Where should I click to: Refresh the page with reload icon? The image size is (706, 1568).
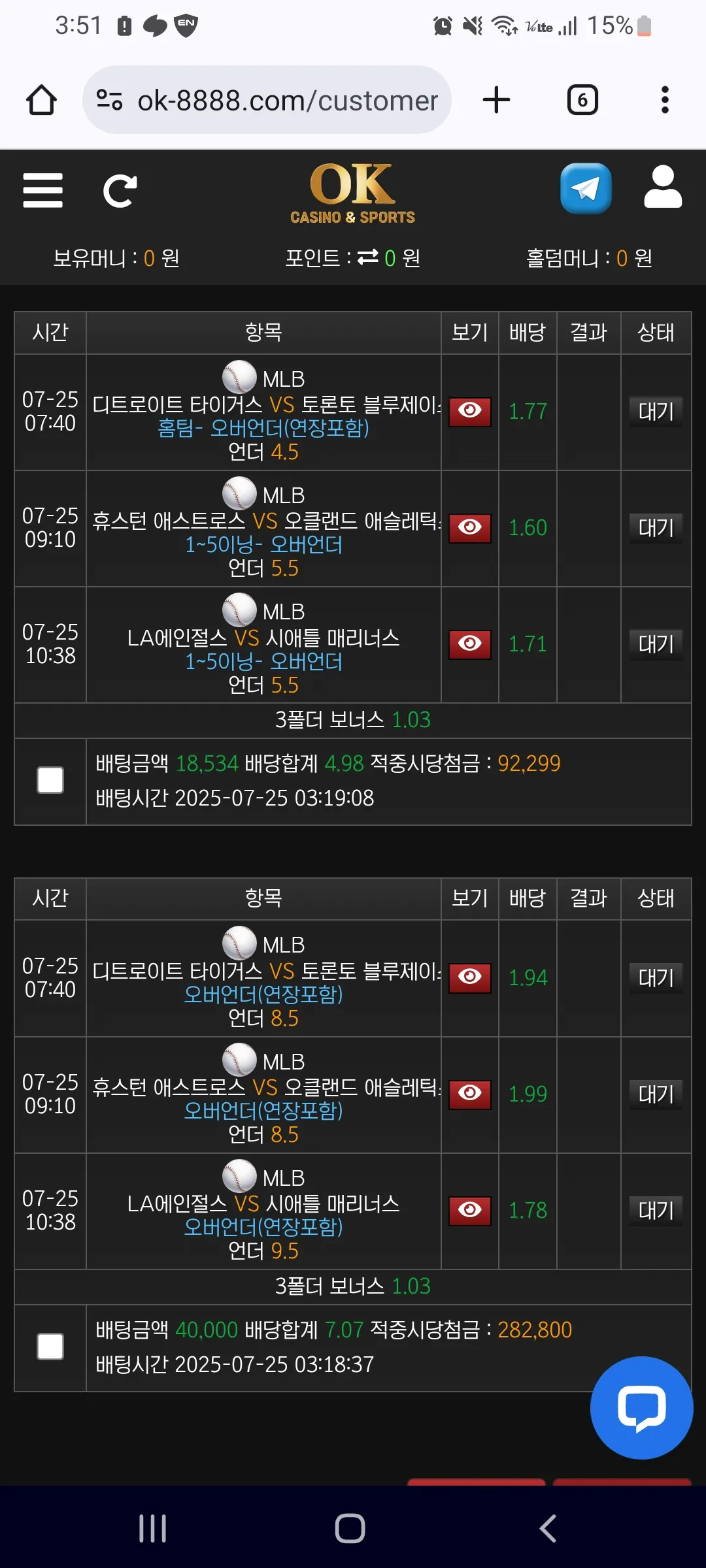(x=120, y=191)
